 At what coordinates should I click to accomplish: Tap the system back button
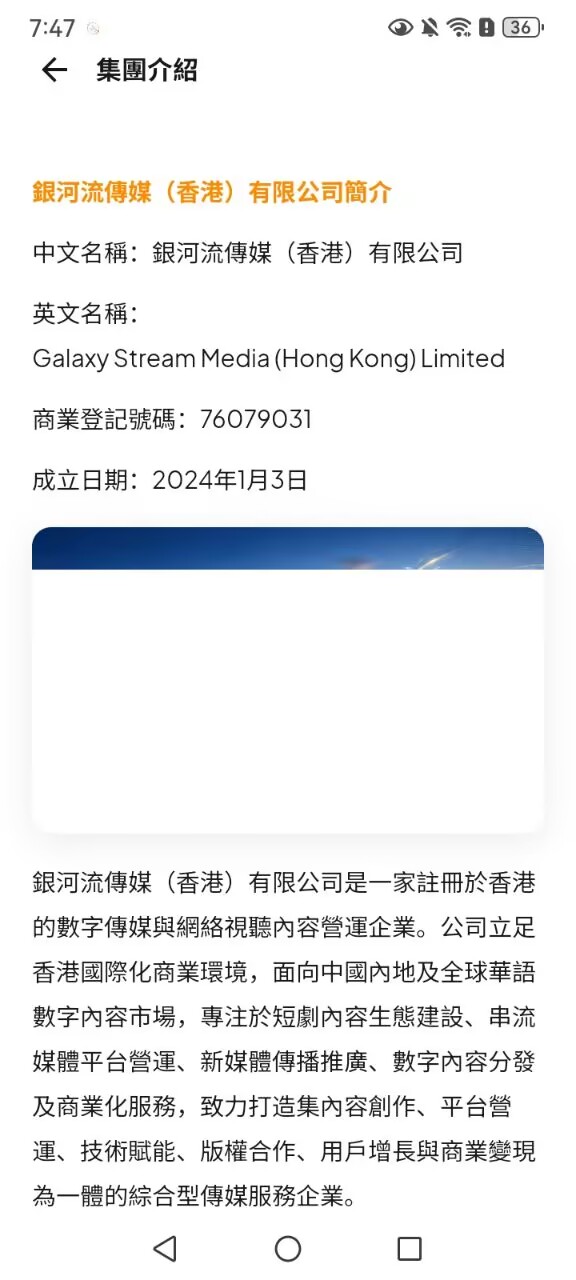pos(165,1248)
